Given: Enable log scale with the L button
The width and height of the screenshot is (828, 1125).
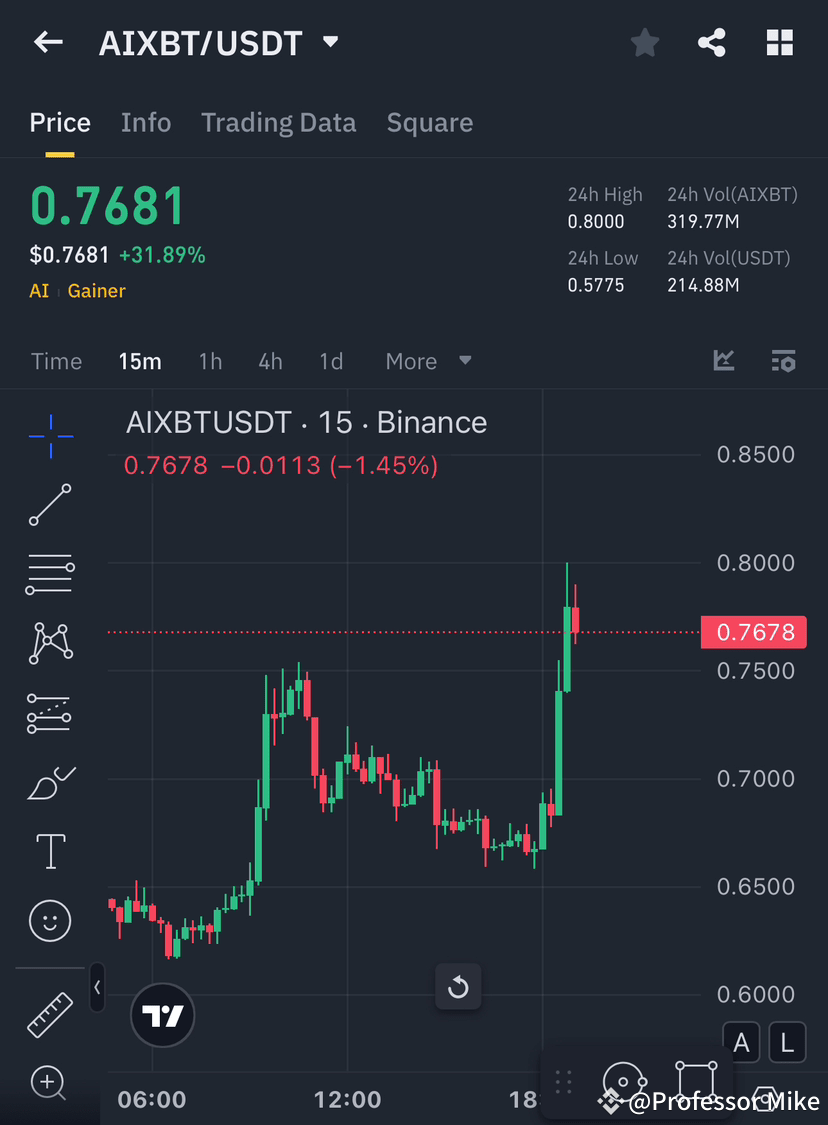Looking at the screenshot, I should 787,1042.
